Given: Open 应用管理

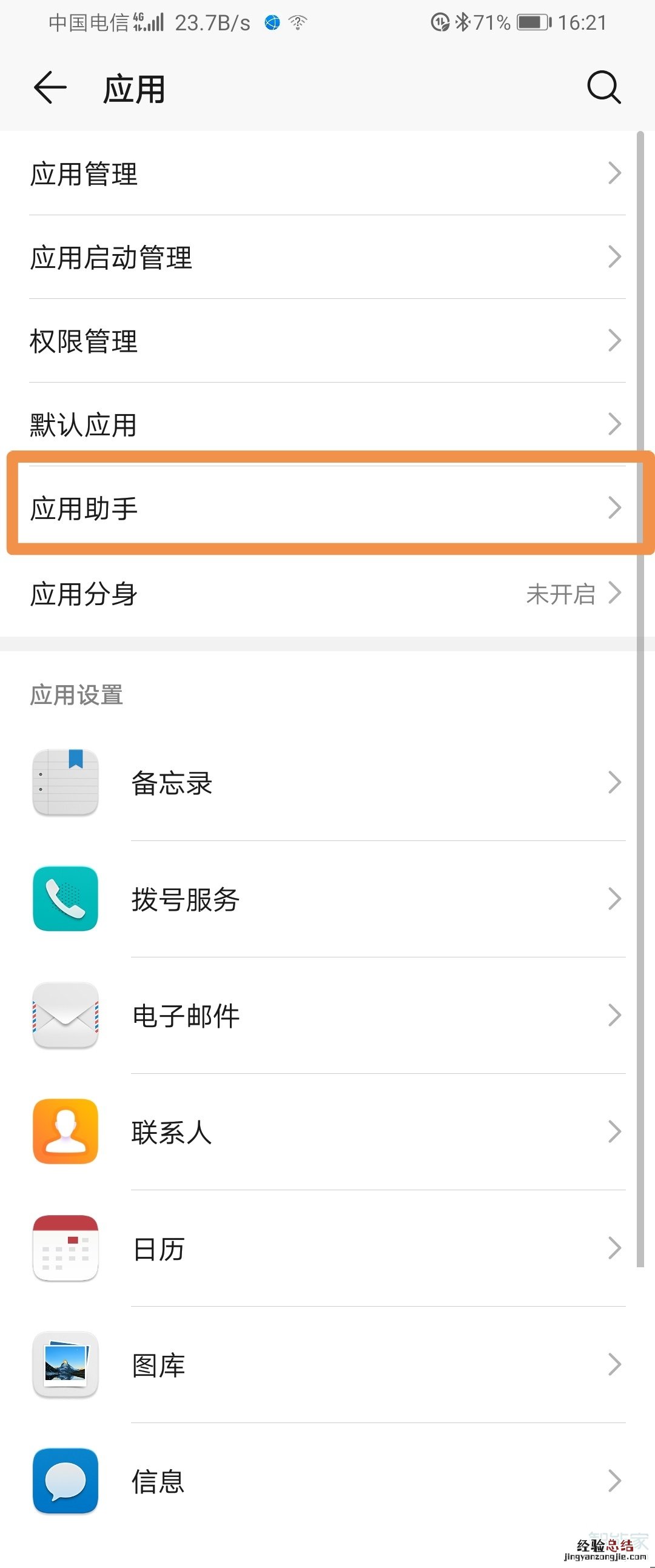Looking at the screenshot, I should coord(327,173).
